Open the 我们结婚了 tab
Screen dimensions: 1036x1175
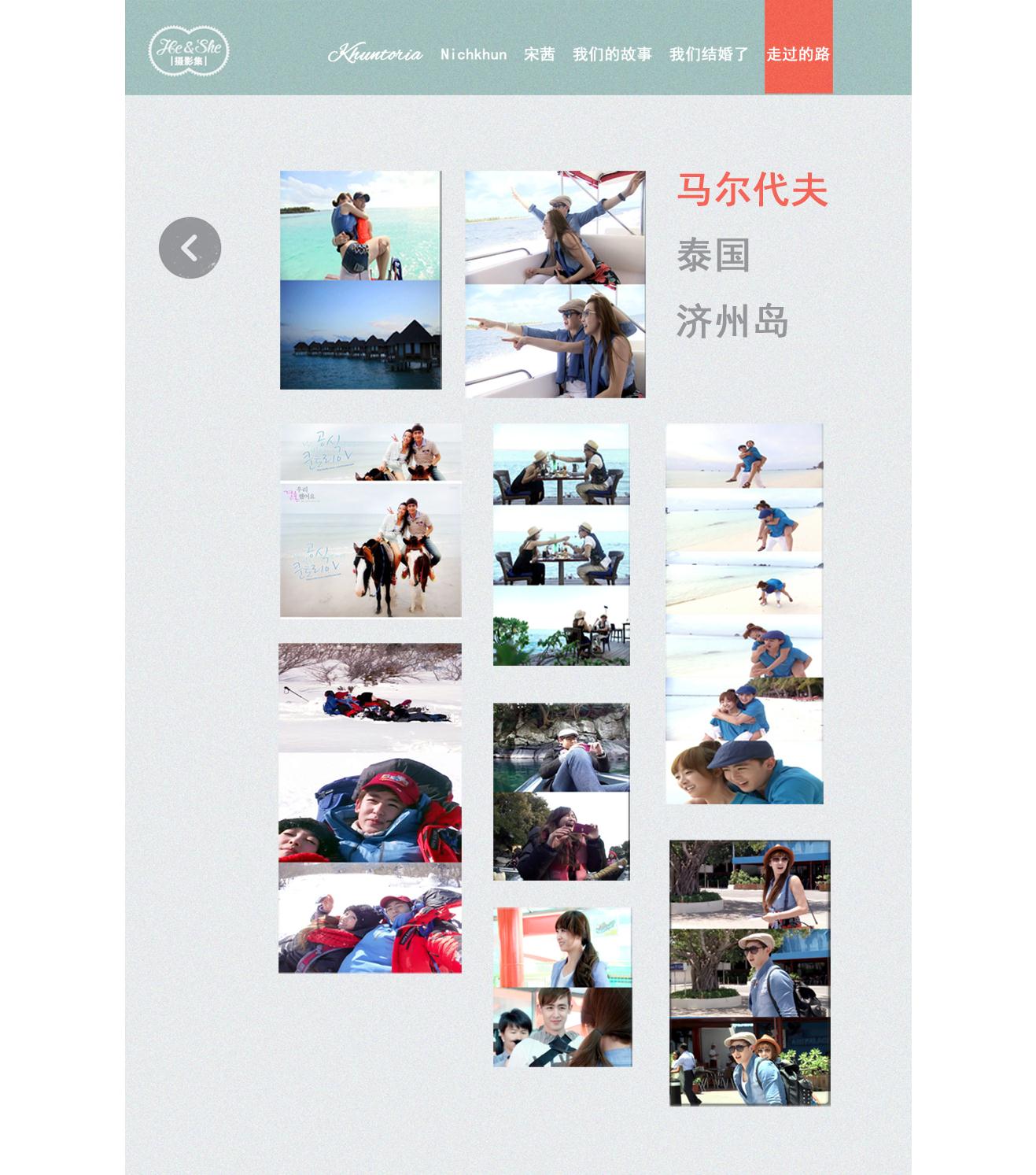pos(708,54)
